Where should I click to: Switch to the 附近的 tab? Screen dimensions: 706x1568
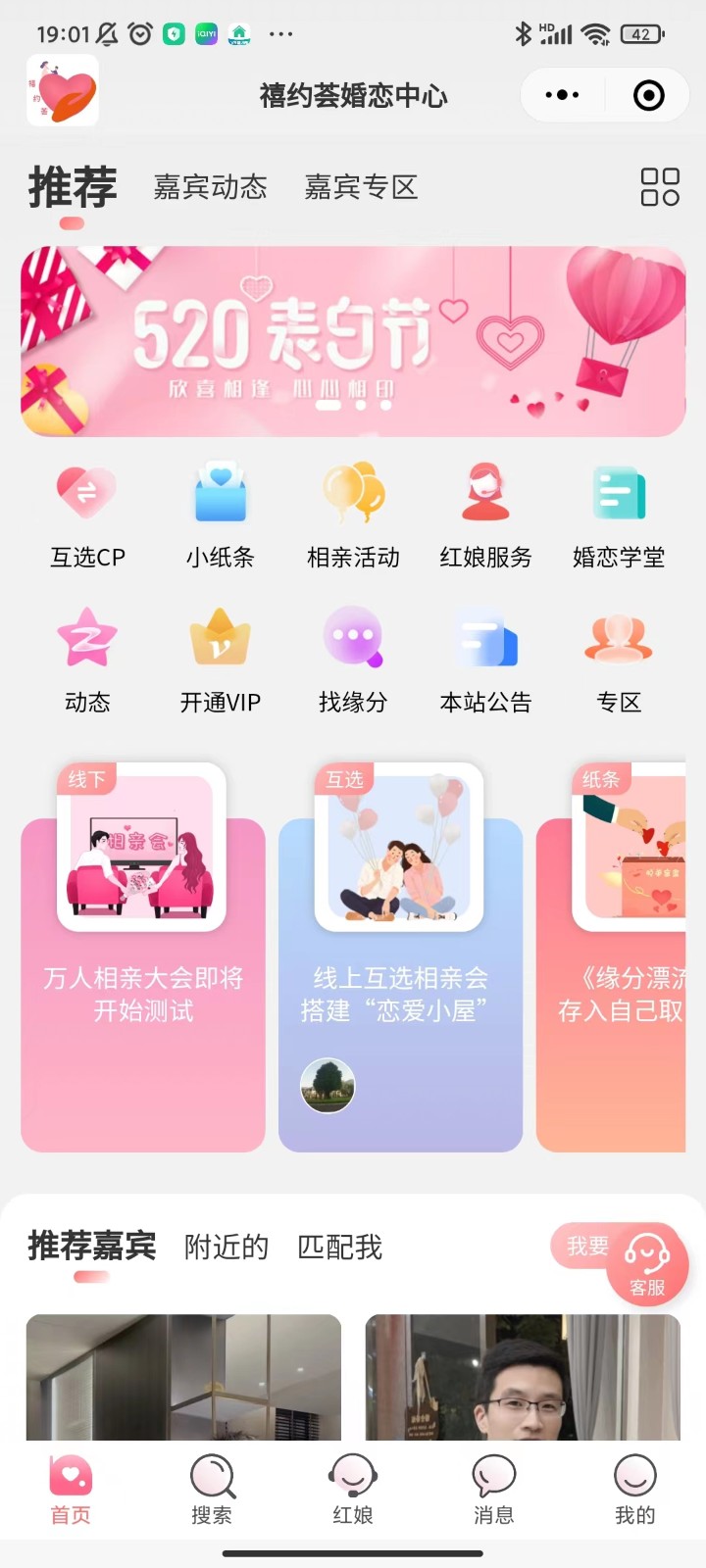click(x=227, y=1248)
